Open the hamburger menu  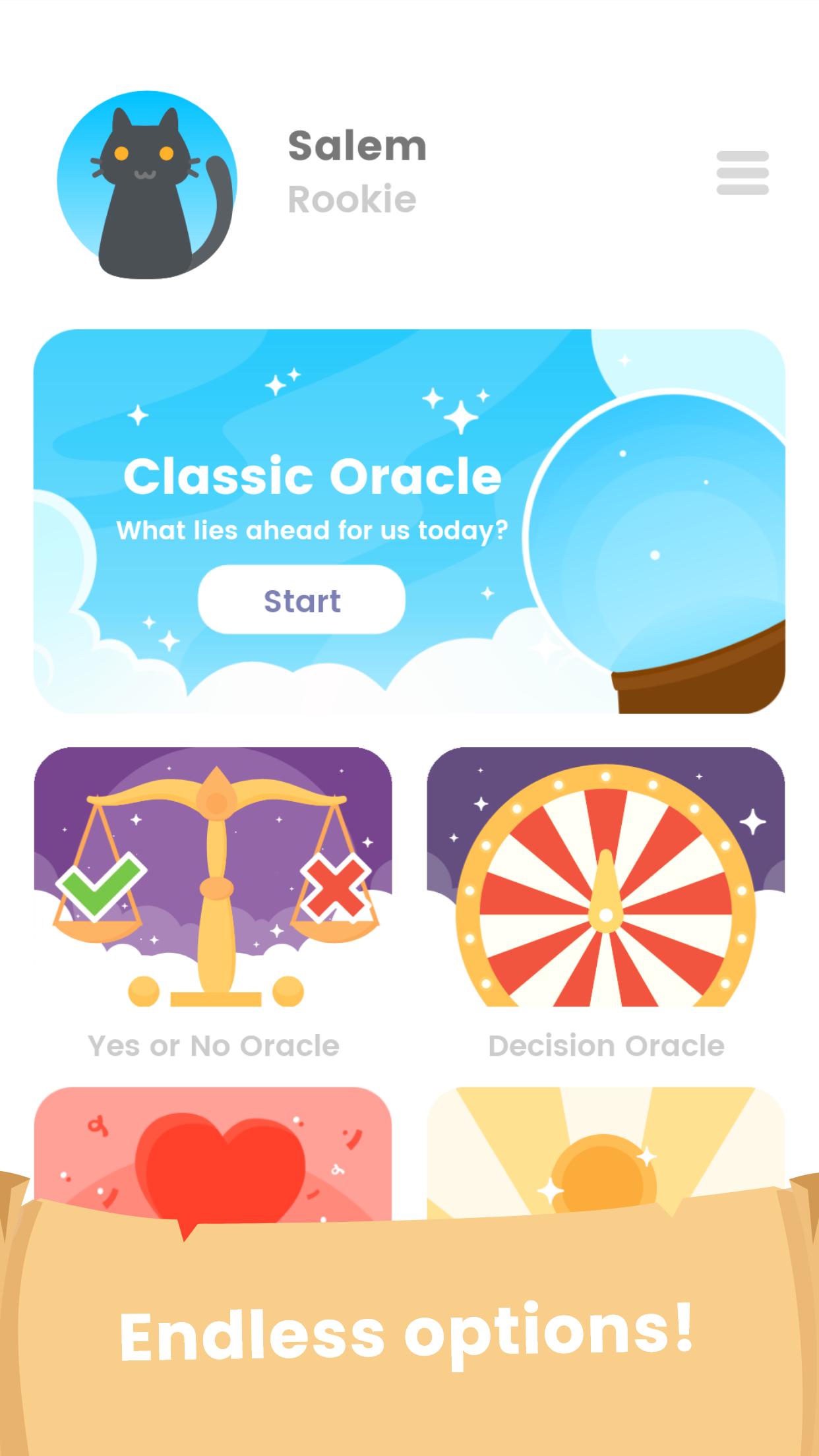tap(743, 173)
